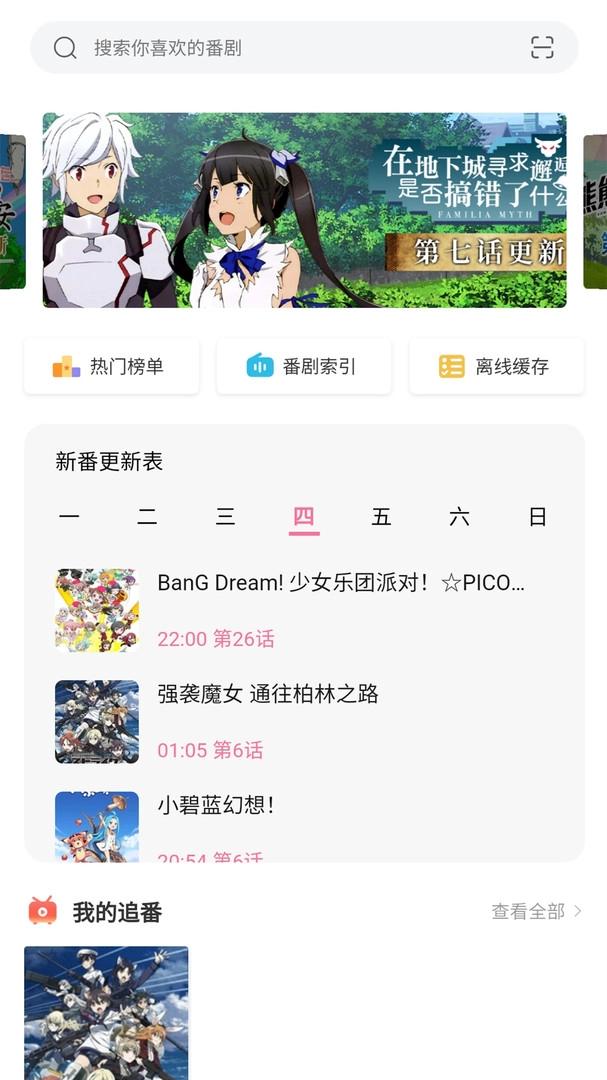Switch schedule to 二 (Tuesday)
This screenshot has height=1080, width=607.
pyautogui.click(x=147, y=517)
